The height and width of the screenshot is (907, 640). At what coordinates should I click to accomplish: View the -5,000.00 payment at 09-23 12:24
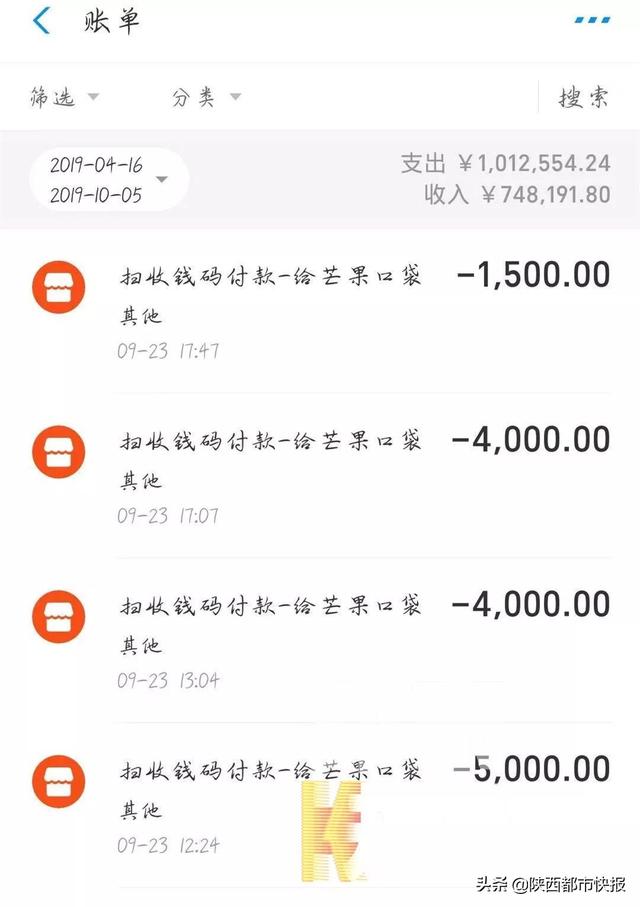[320, 806]
